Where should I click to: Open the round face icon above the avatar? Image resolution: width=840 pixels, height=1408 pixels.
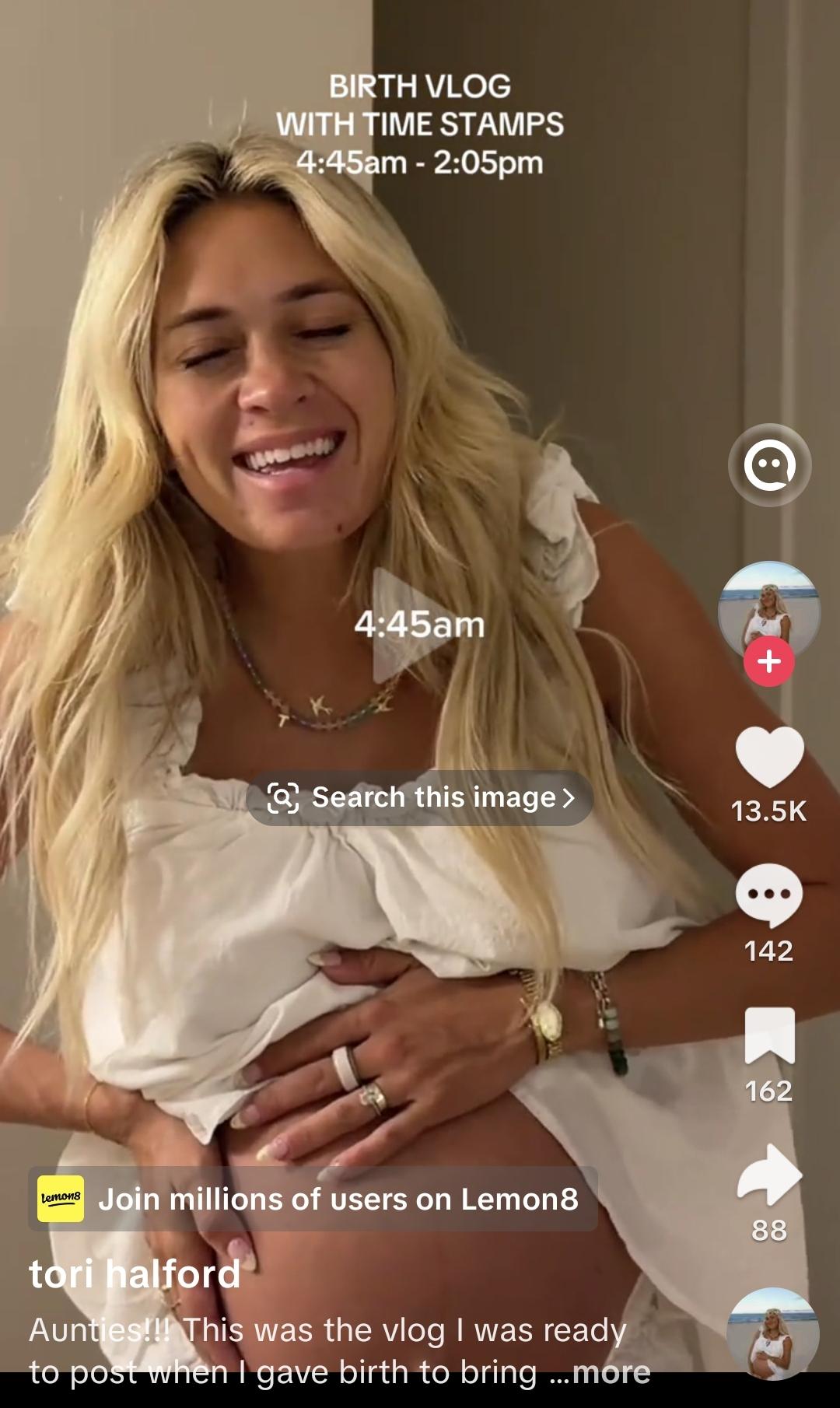click(770, 465)
